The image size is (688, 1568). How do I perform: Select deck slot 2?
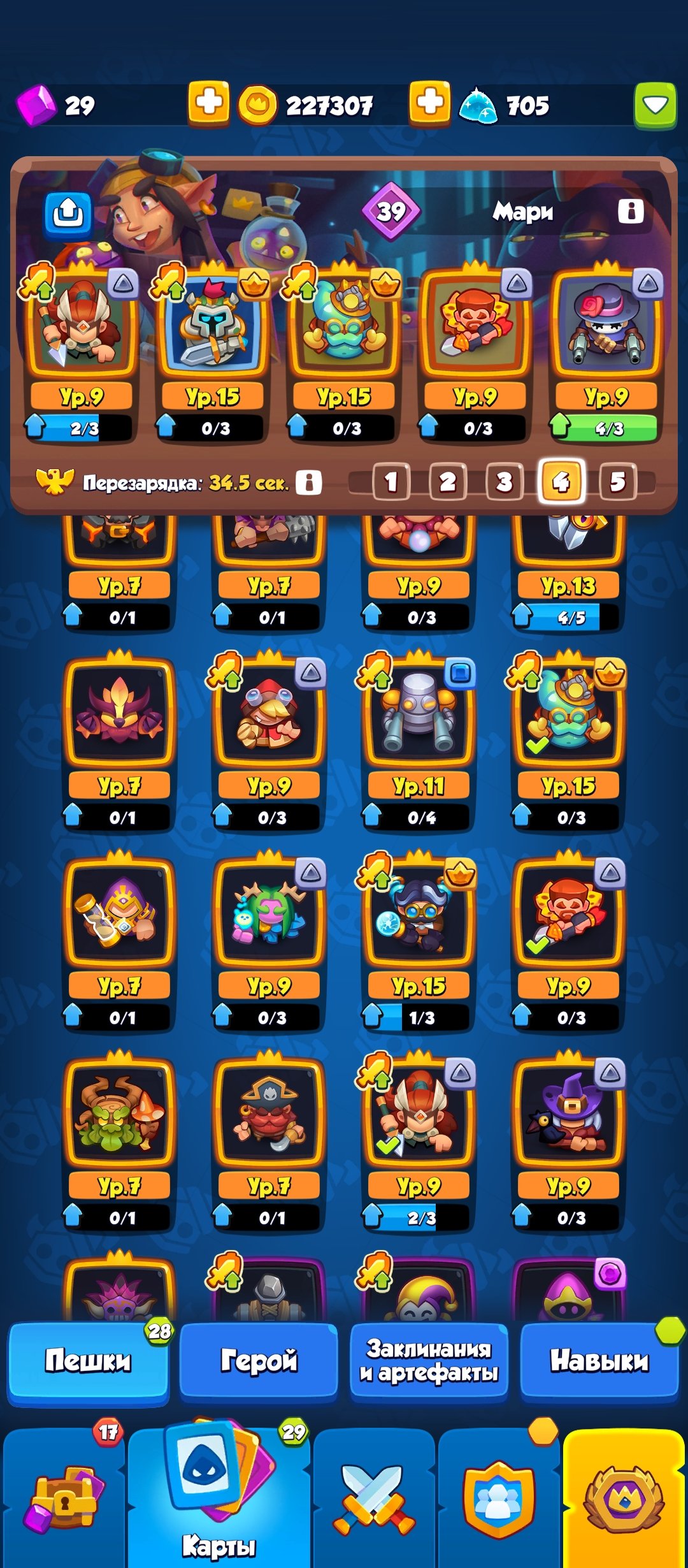pyautogui.click(x=447, y=482)
